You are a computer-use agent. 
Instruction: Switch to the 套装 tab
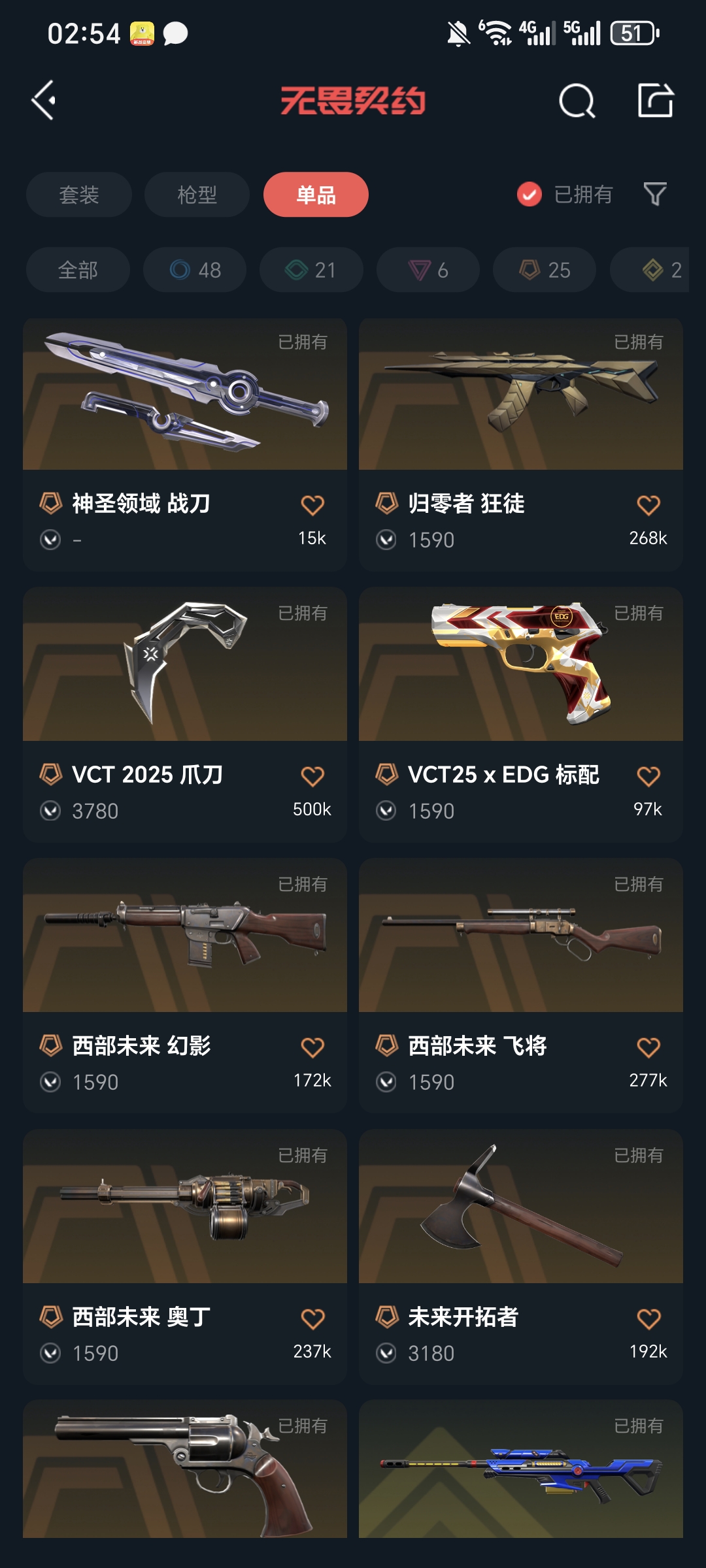(79, 195)
